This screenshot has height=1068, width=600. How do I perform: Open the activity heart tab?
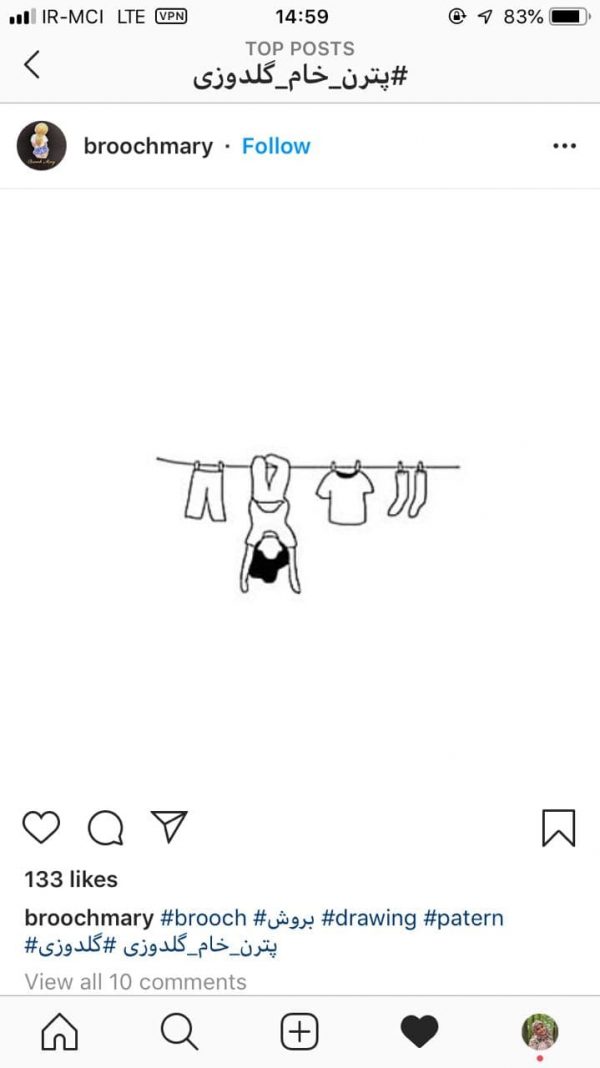pyautogui.click(x=420, y=1031)
